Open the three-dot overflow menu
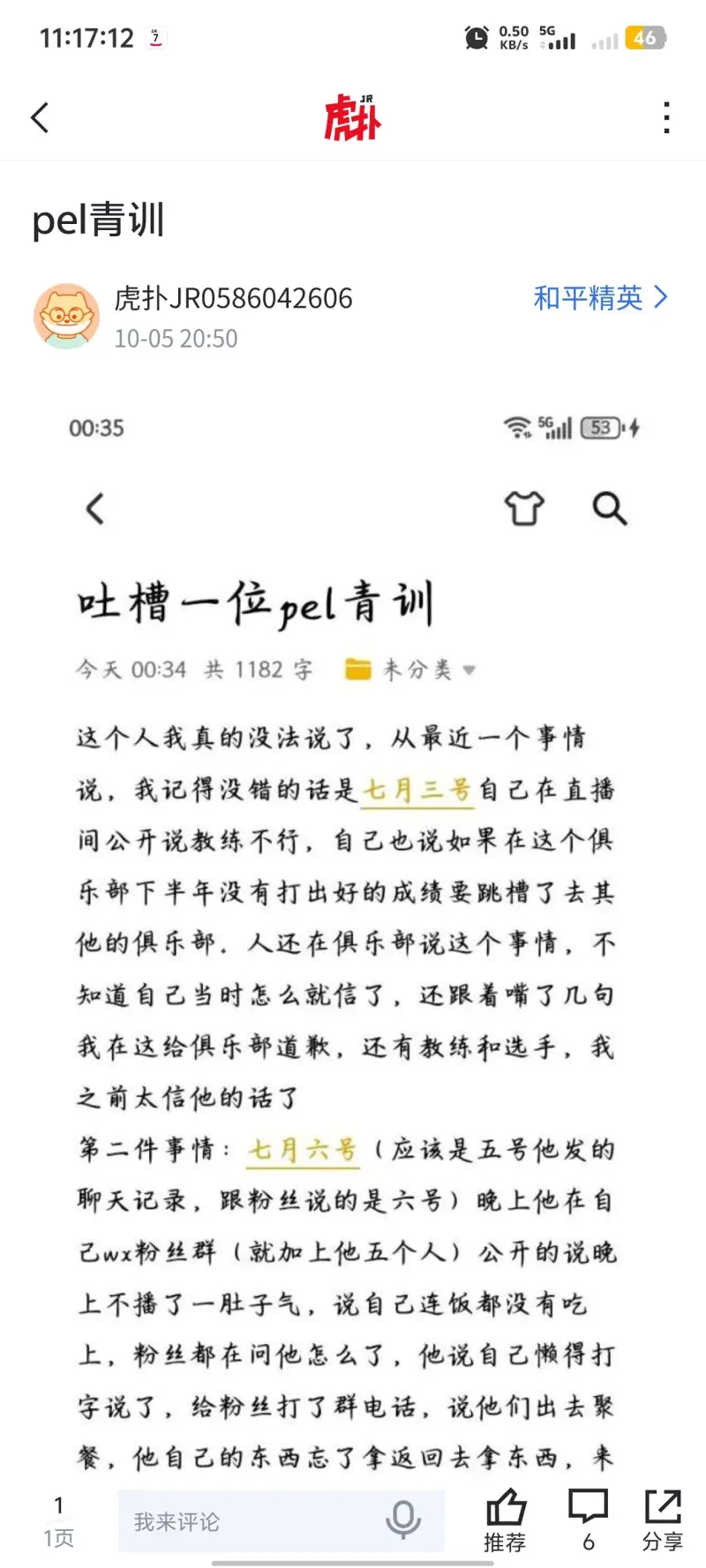The image size is (706, 1568). pyautogui.click(x=666, y=117)
